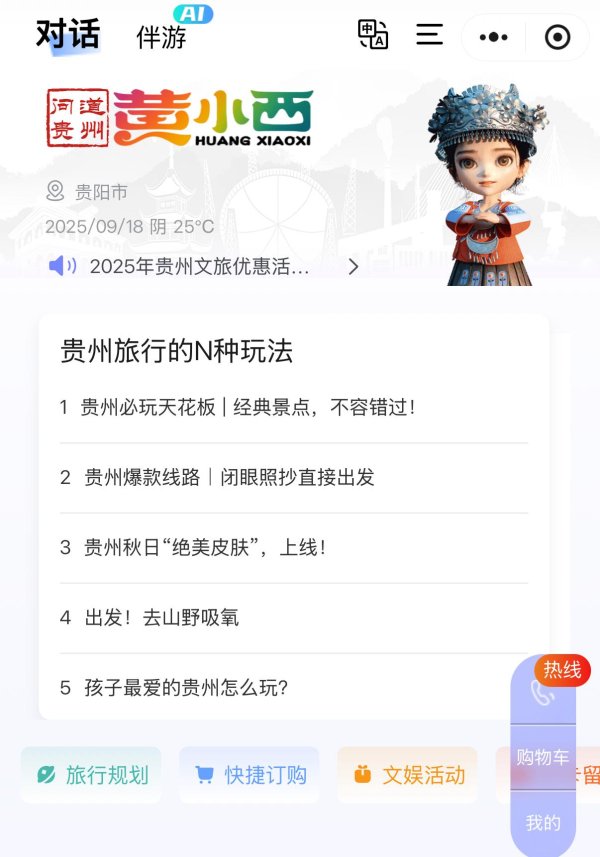Screen dimensions: 600x857
Task: Open 快捷订购 quick ordering
Action: (x=250, y=775)
